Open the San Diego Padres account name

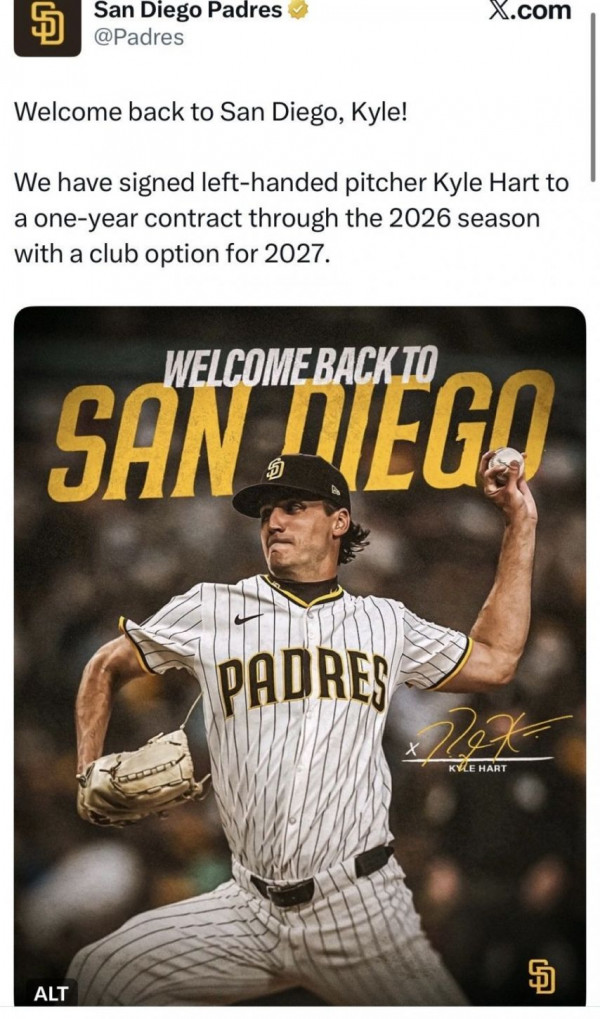[187, 10]
